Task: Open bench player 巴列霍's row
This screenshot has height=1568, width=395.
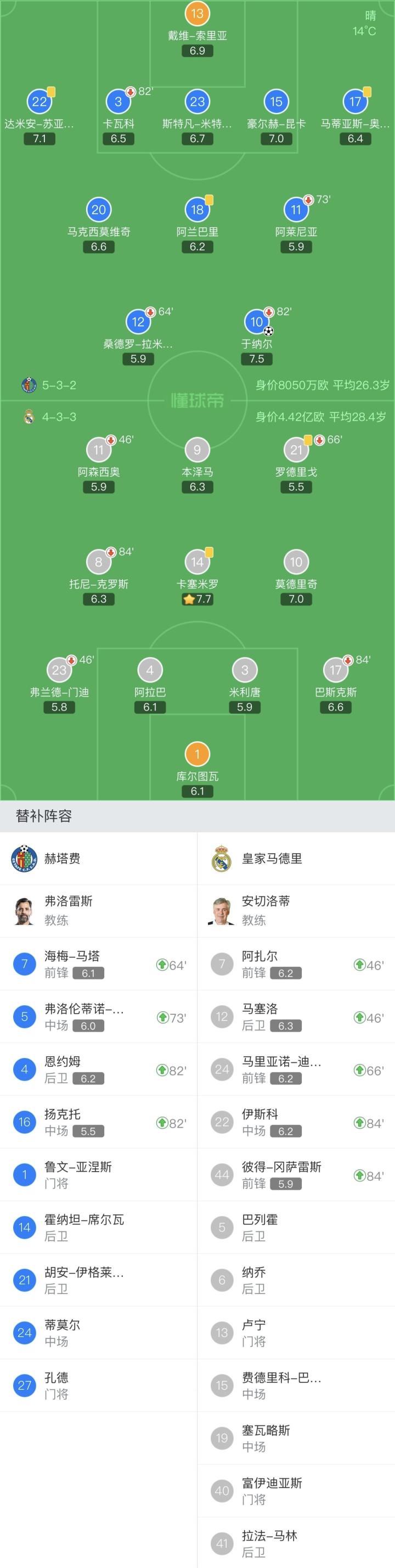Action: (296, 1227)
